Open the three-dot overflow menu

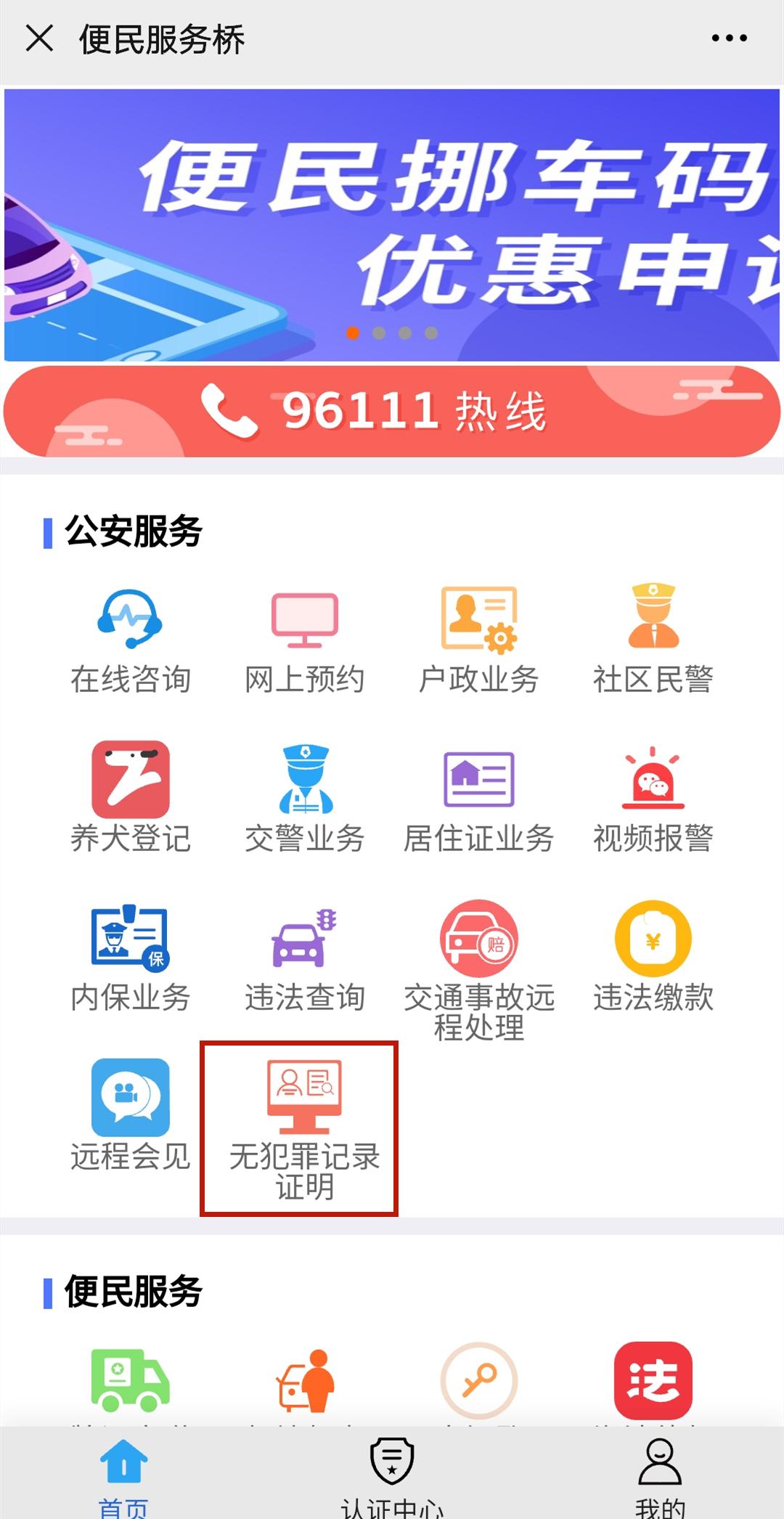click(729, 38)
